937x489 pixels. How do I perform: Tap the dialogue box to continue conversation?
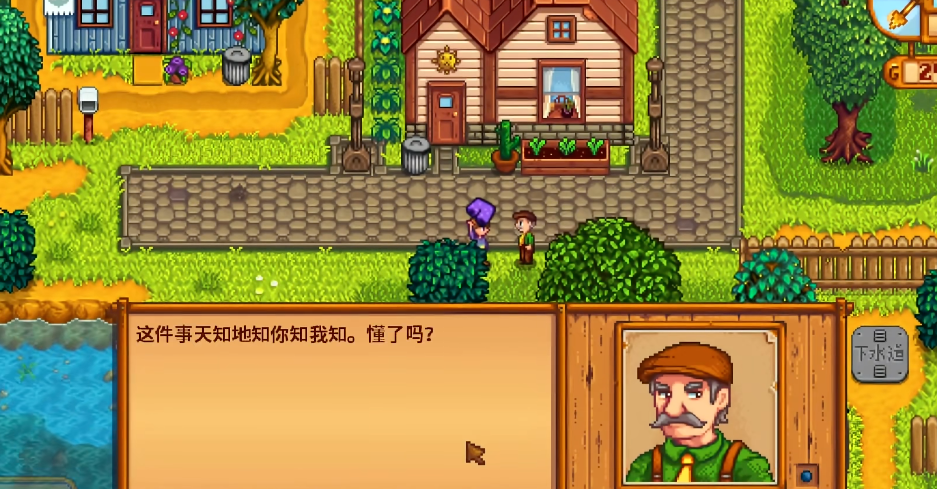point(340,400)
